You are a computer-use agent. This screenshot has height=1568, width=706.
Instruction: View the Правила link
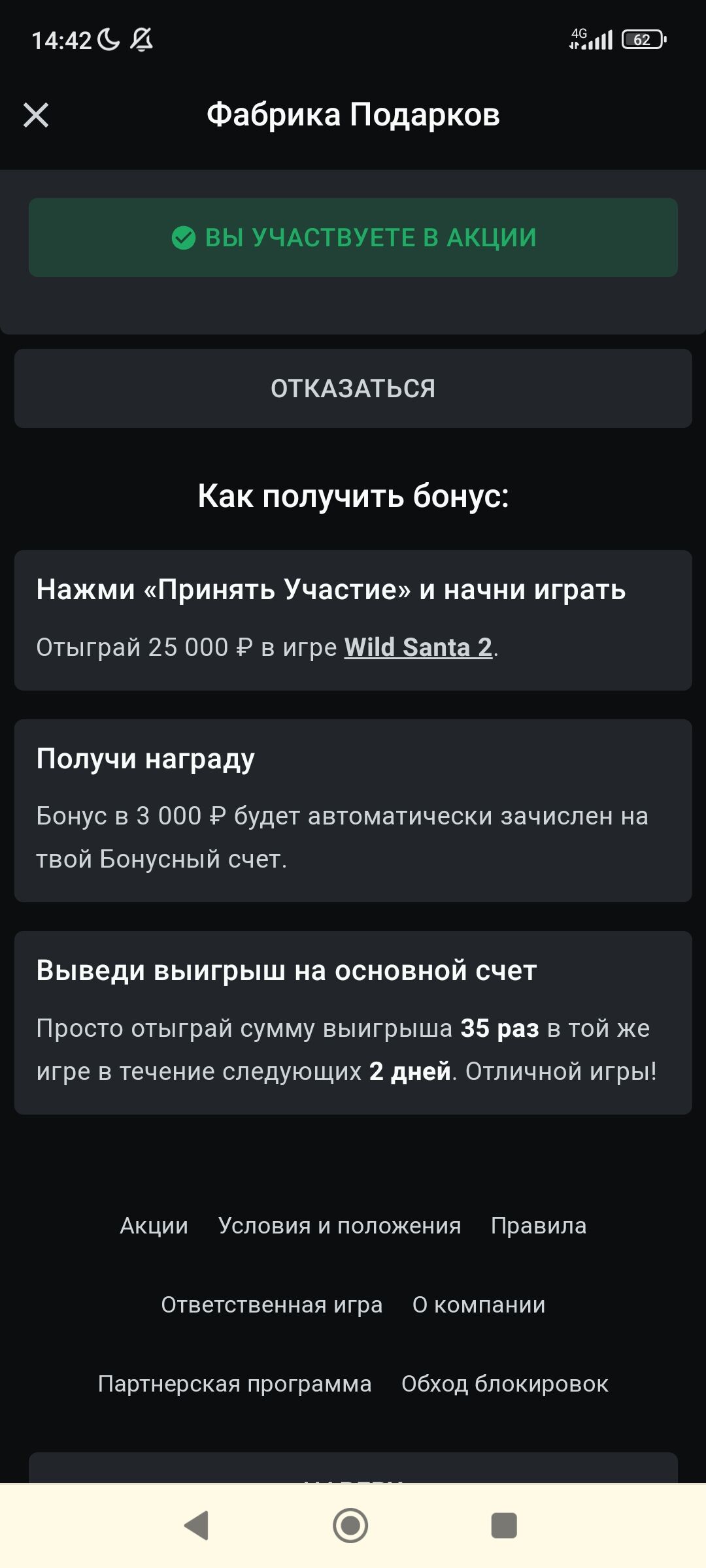click(539, 1226)
